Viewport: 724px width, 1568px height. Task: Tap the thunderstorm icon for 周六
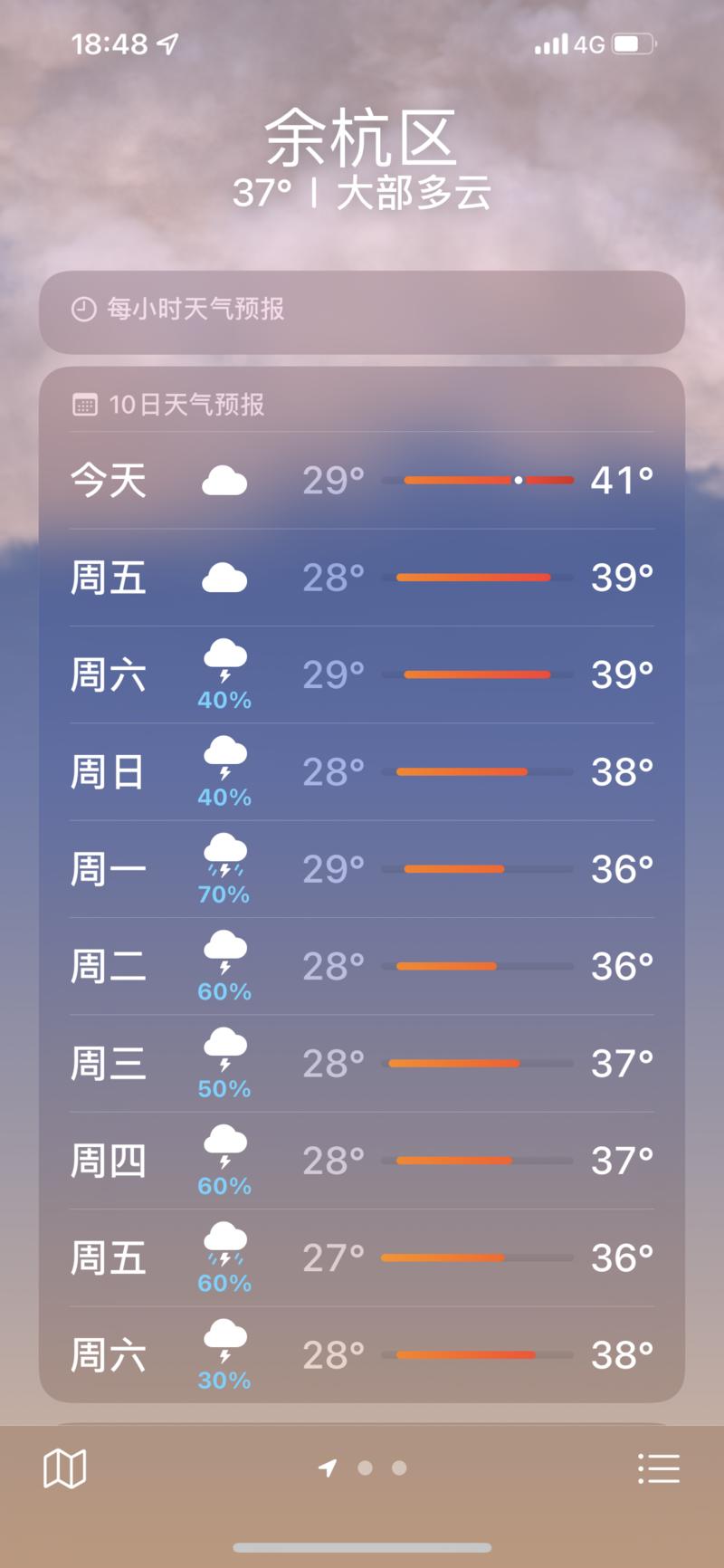(x=224, y=666)
